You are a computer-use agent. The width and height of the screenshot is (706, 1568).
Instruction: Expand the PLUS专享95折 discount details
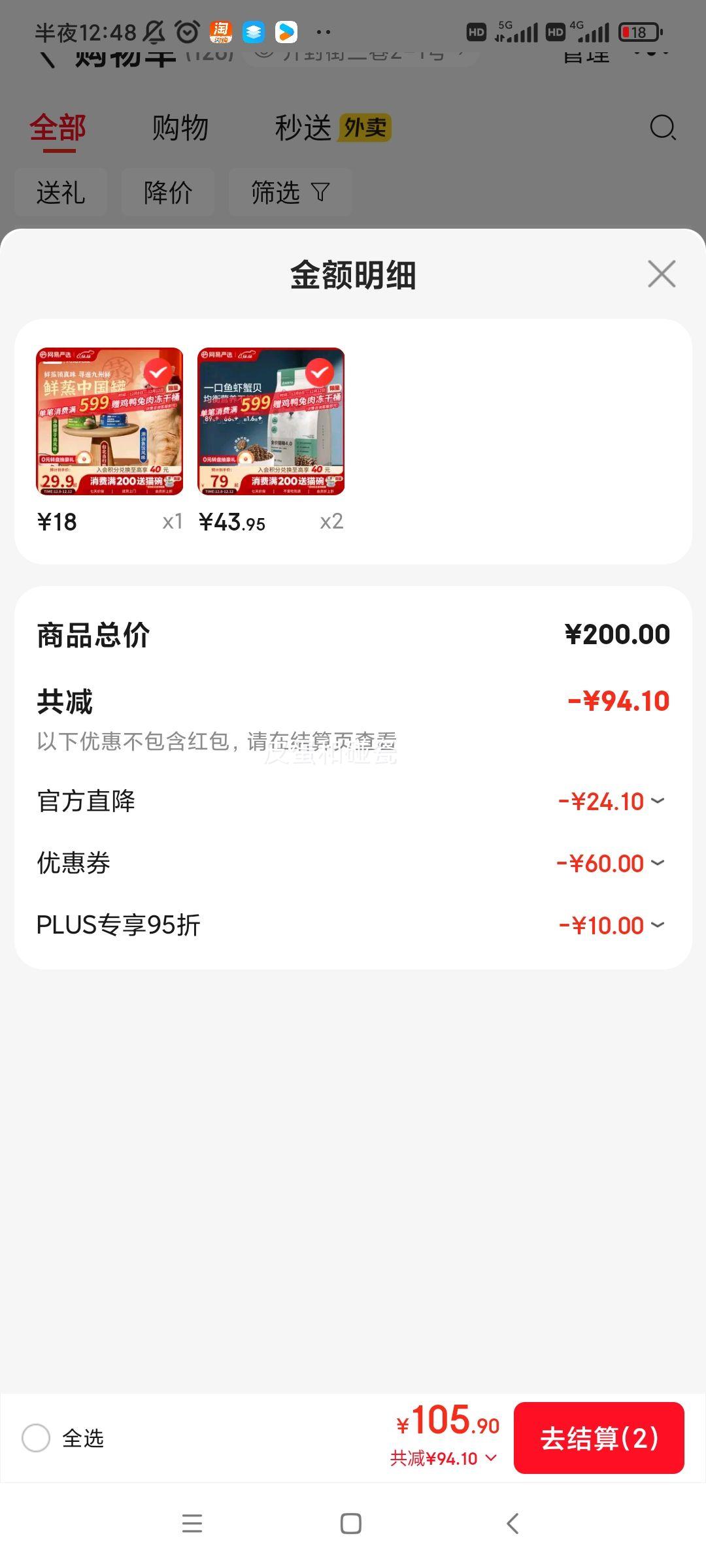[x=657, y=924]
